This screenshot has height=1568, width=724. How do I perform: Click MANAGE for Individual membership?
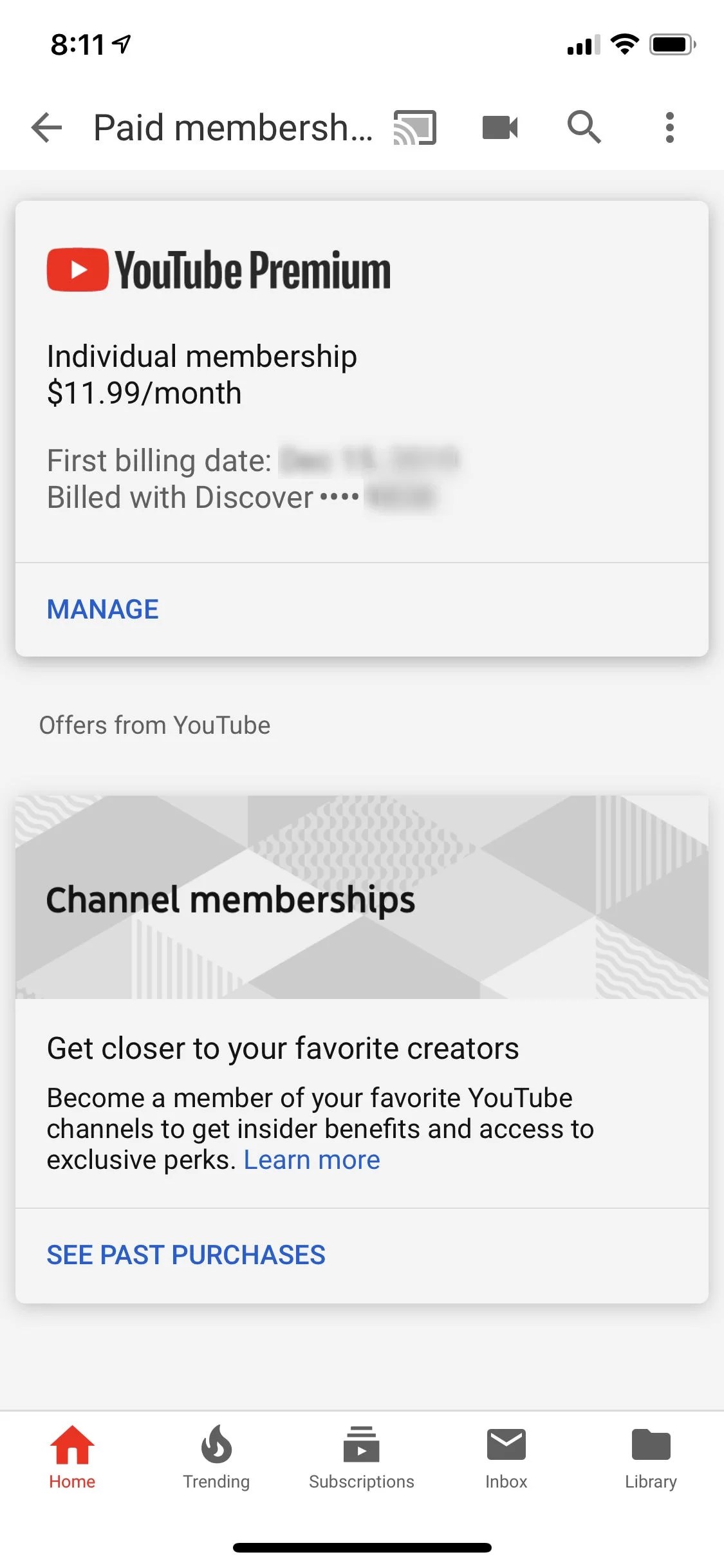102,608
